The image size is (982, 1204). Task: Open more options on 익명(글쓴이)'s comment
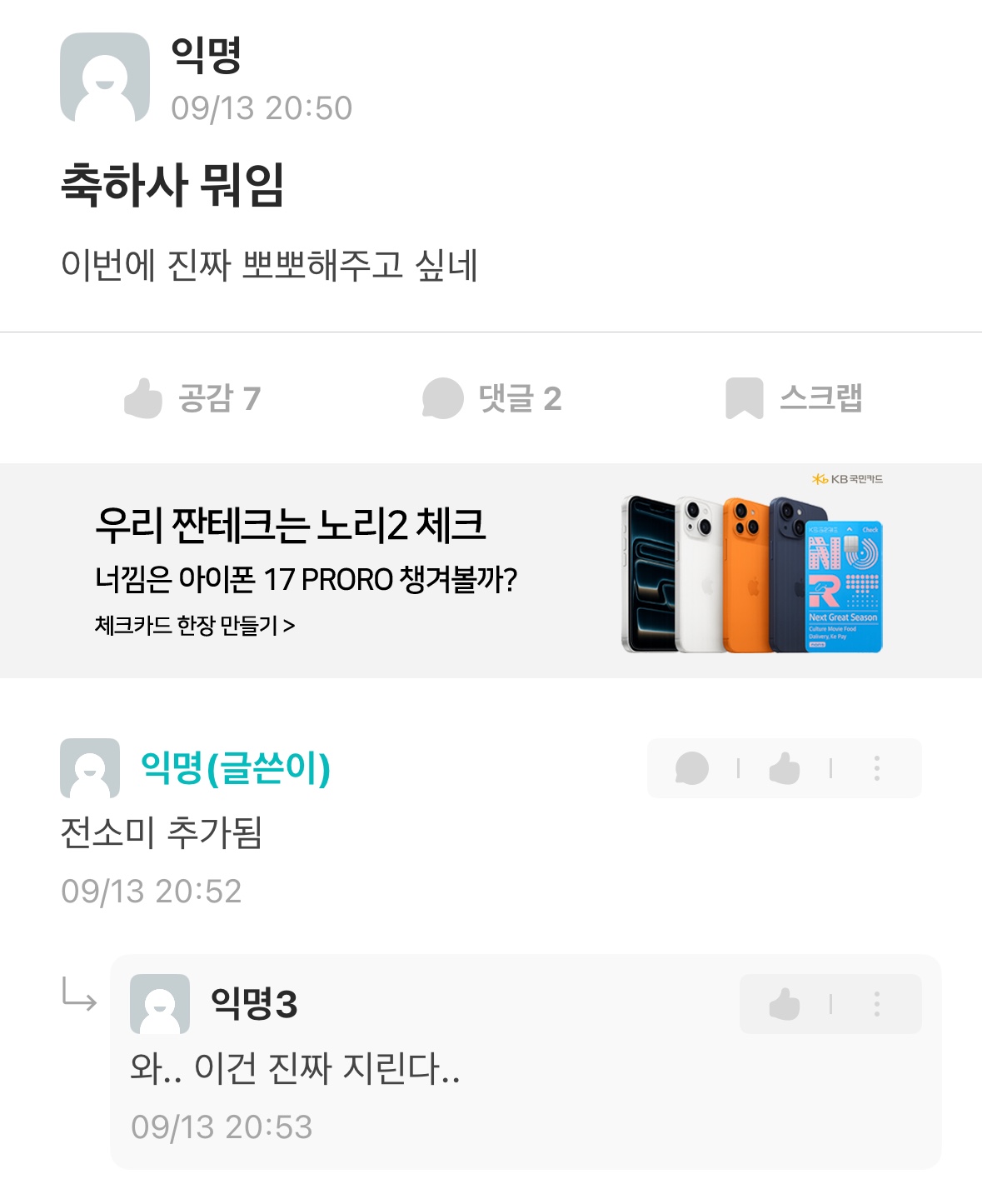[876, 768]
